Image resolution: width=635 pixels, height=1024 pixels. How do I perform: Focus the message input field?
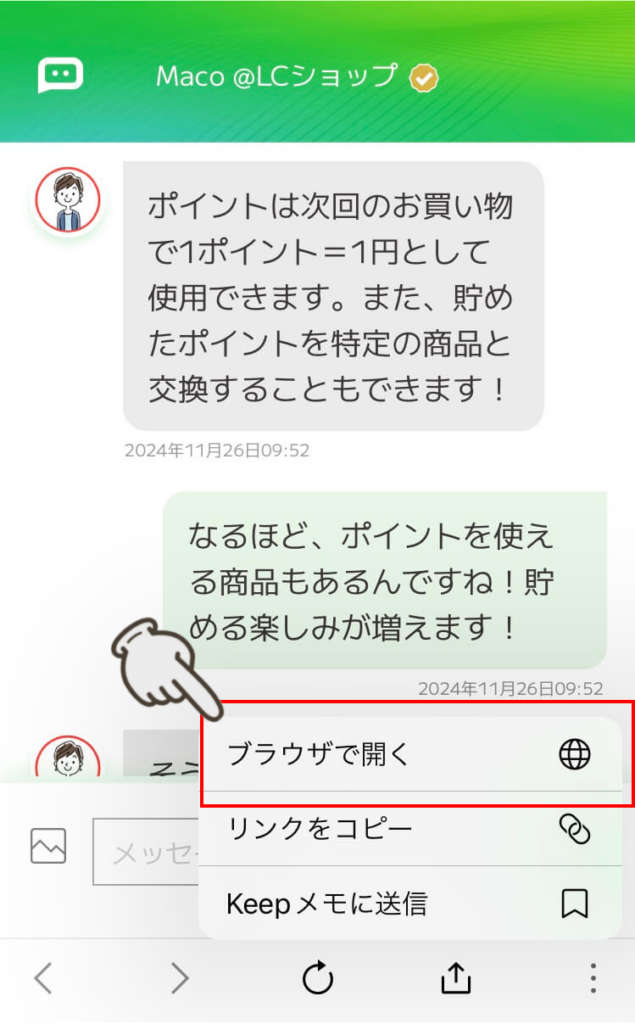pos(145,852)
